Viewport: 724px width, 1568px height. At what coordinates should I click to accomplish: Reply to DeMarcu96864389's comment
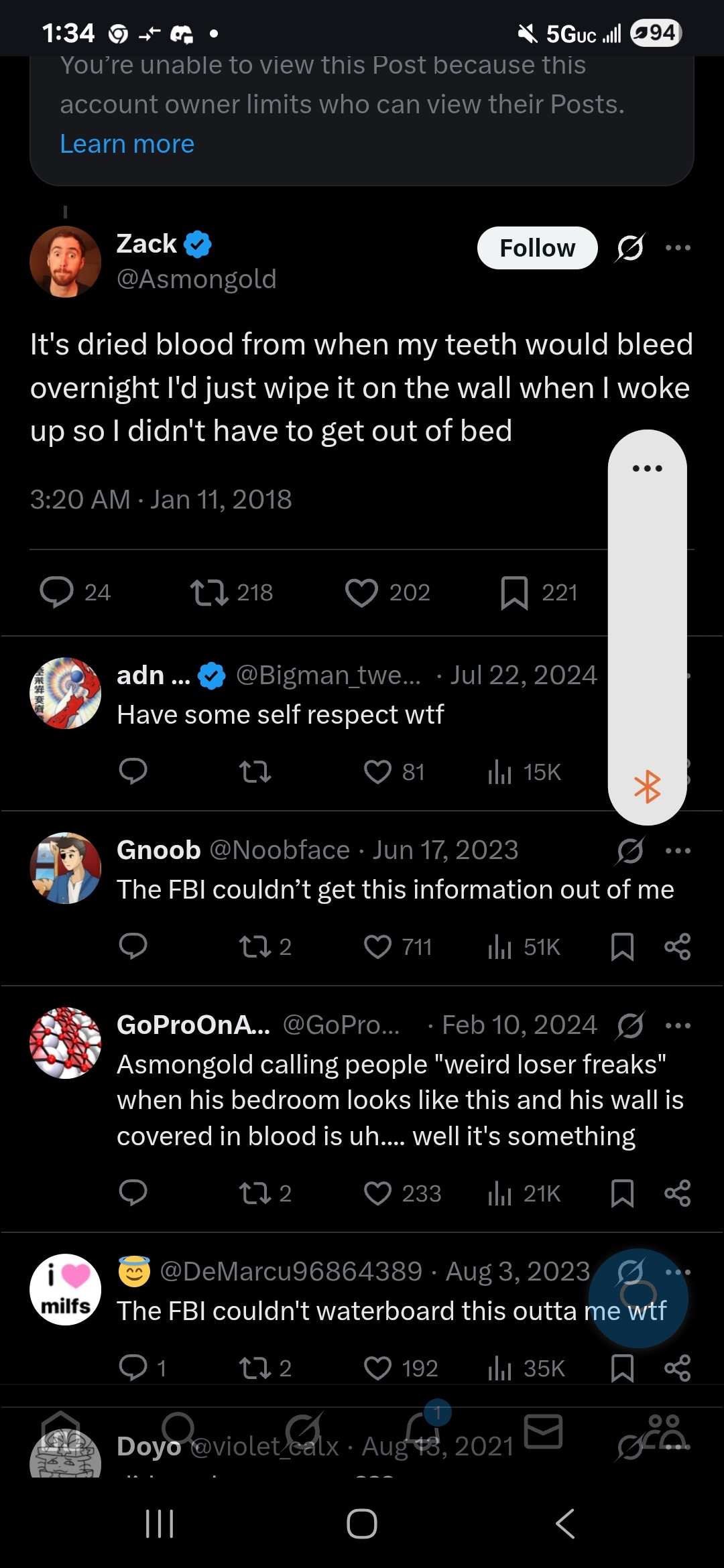pos(133,1368)
